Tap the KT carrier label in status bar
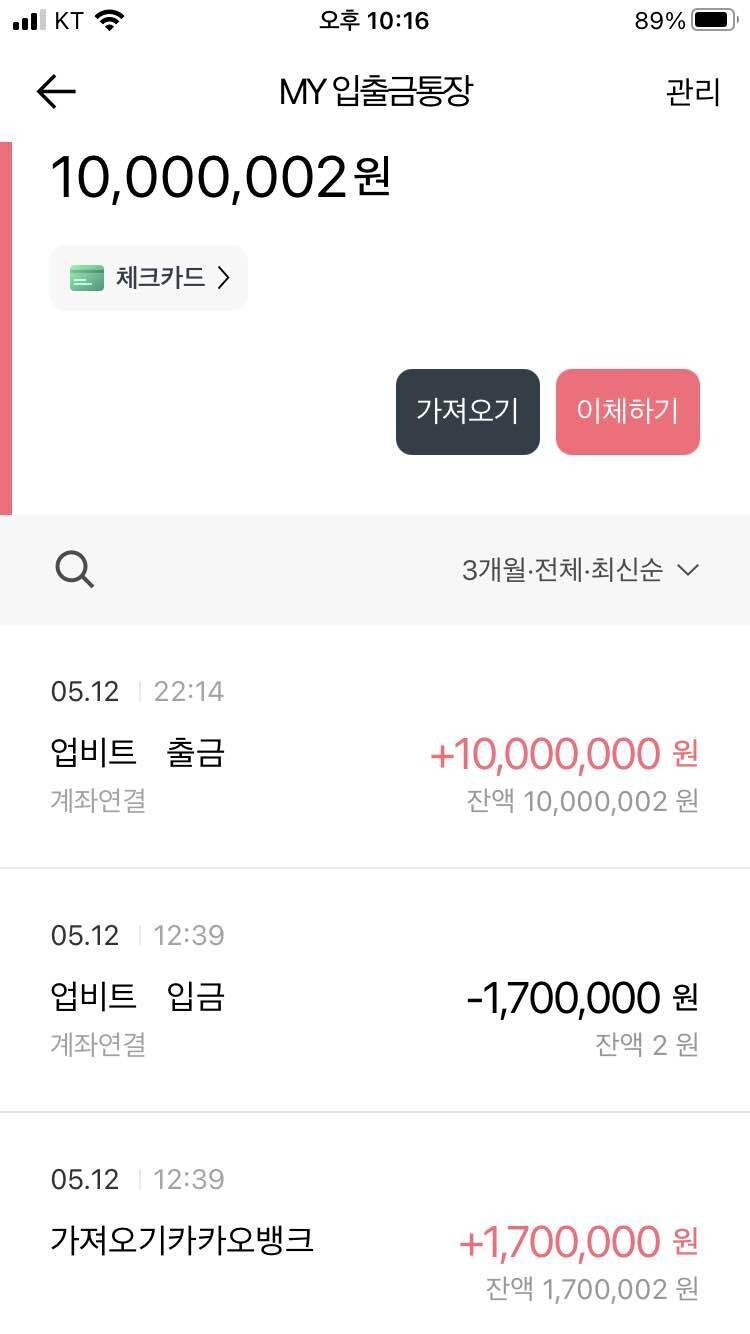 click(x=64, y=18)
